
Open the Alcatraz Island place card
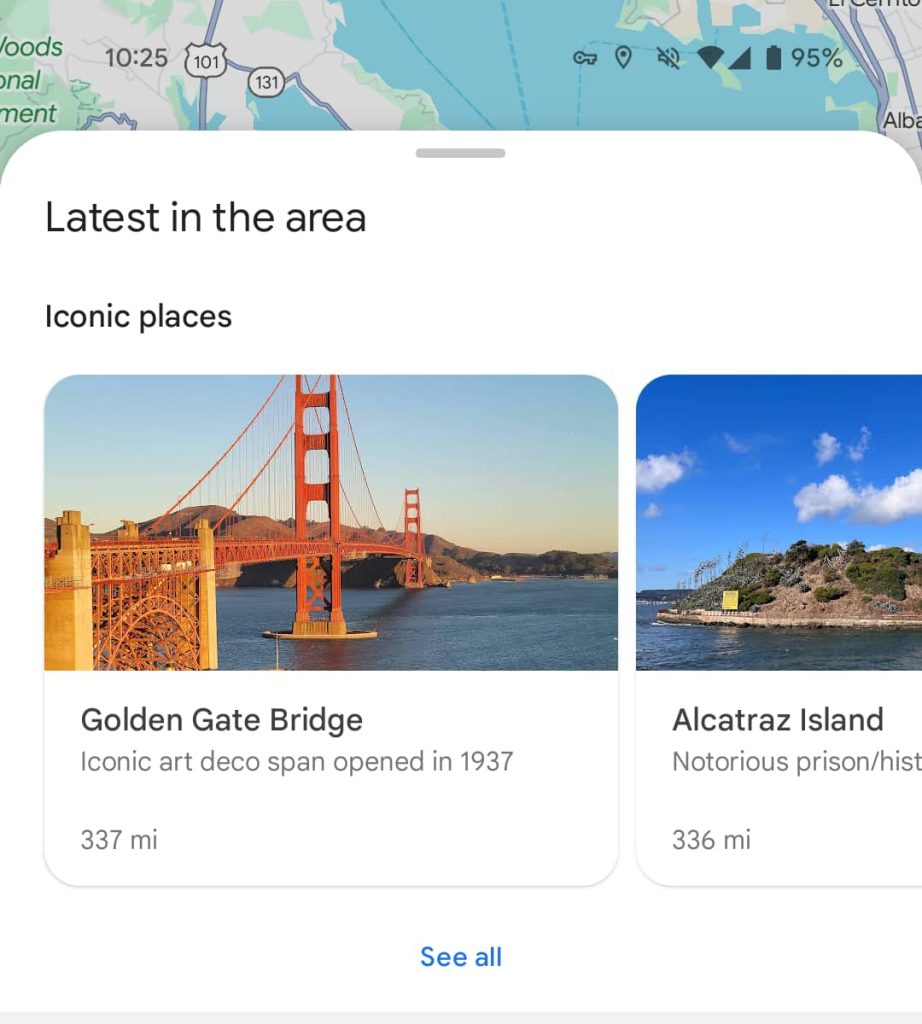[x=779, y=719]
